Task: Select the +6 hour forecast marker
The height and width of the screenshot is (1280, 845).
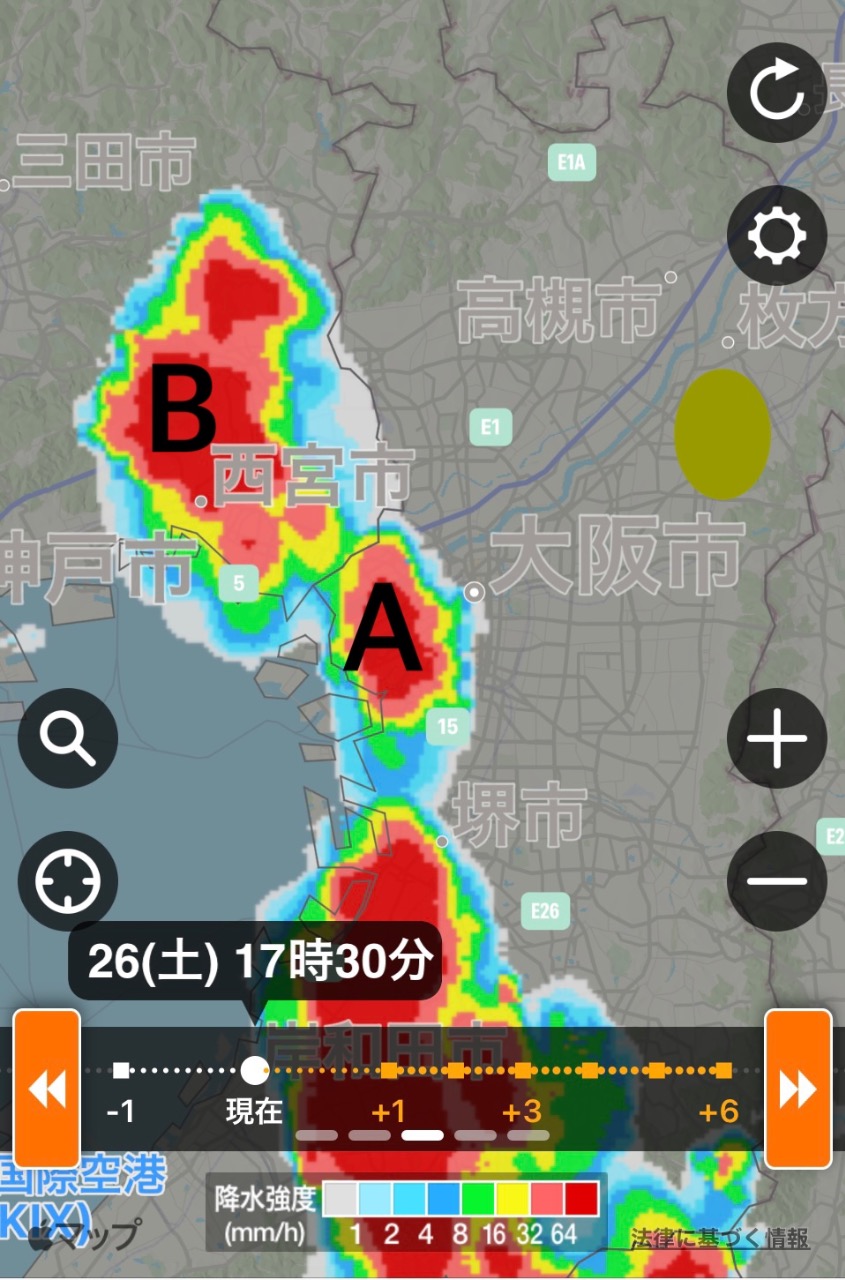Action: pos(723,1071)
